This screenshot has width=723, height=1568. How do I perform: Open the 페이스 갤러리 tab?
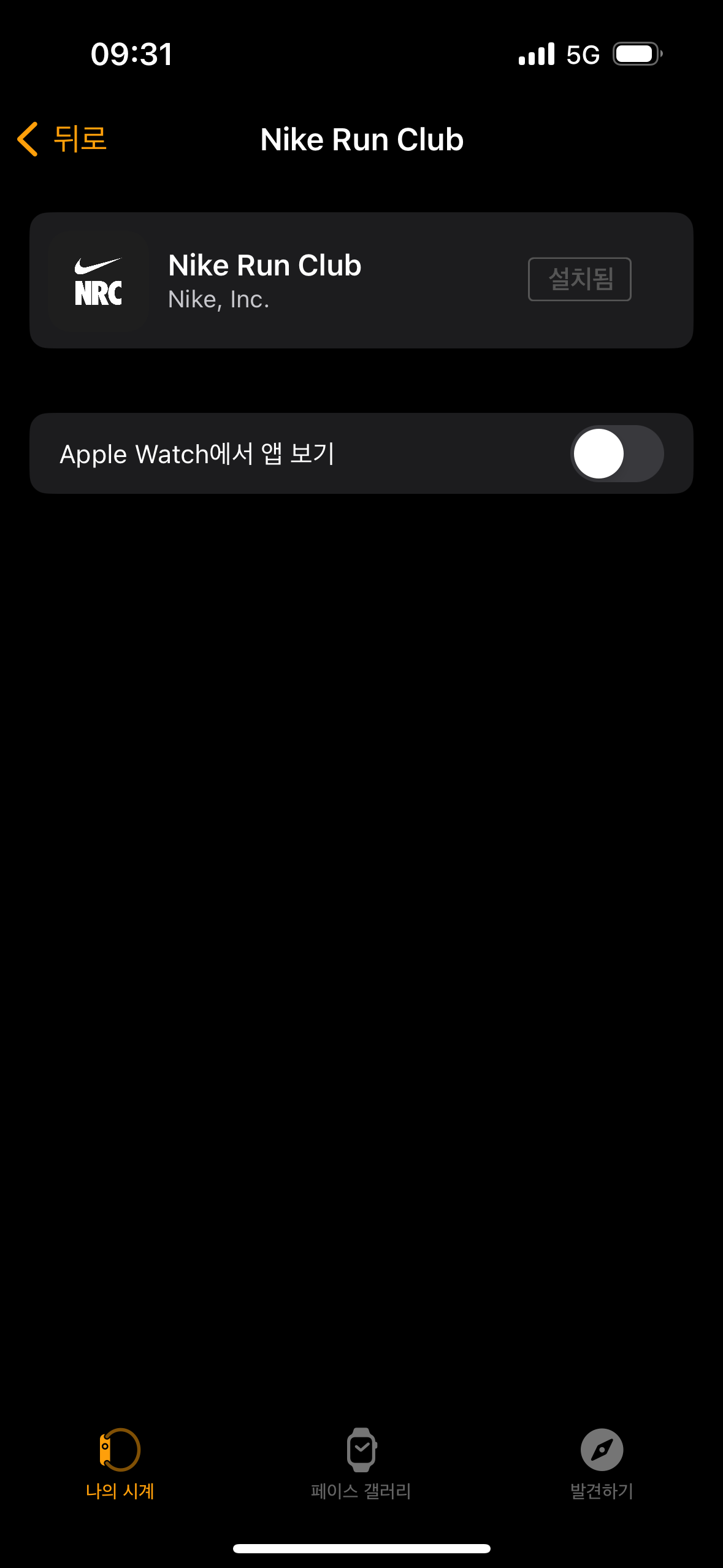point(361,1463)
